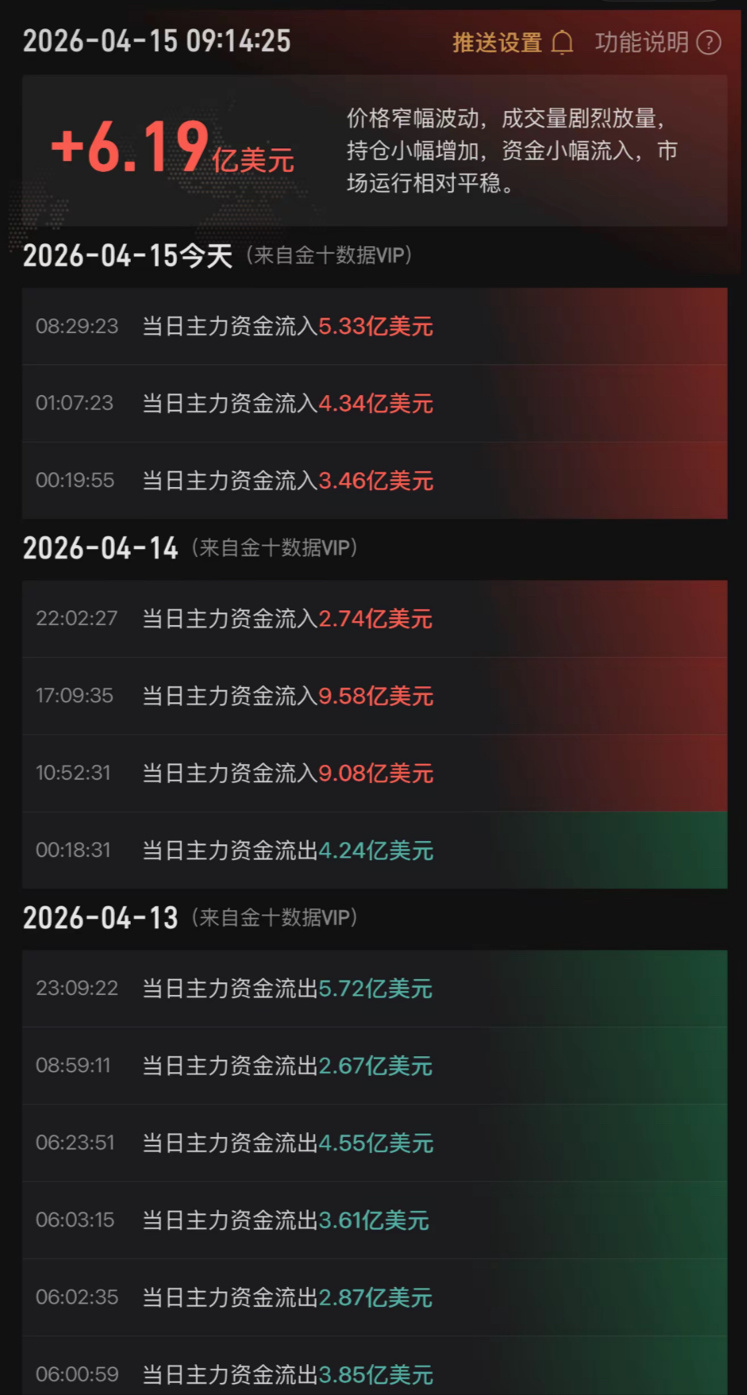The image size is (747, 1395).
Task: Open 推送设置 push notification settings
Action: (x=513, y=42)
